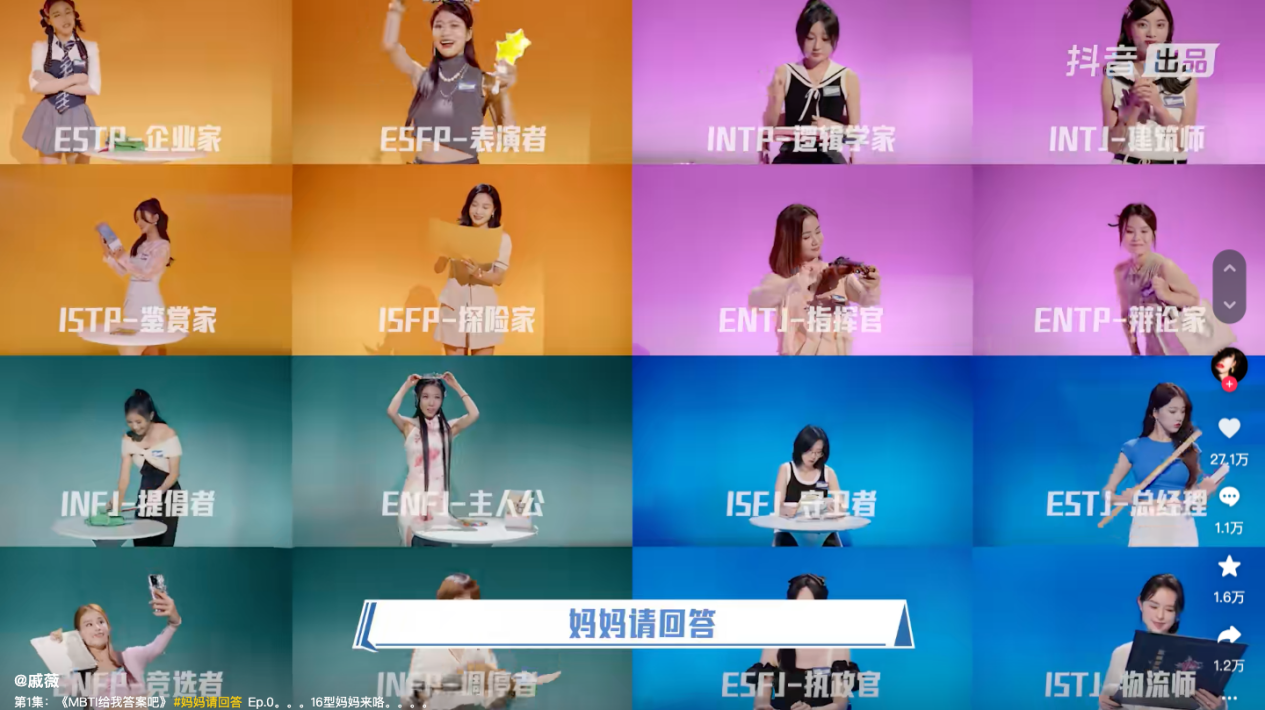Add the video to favorites
Viewport: 1265px width, 710px height.
1229,567
